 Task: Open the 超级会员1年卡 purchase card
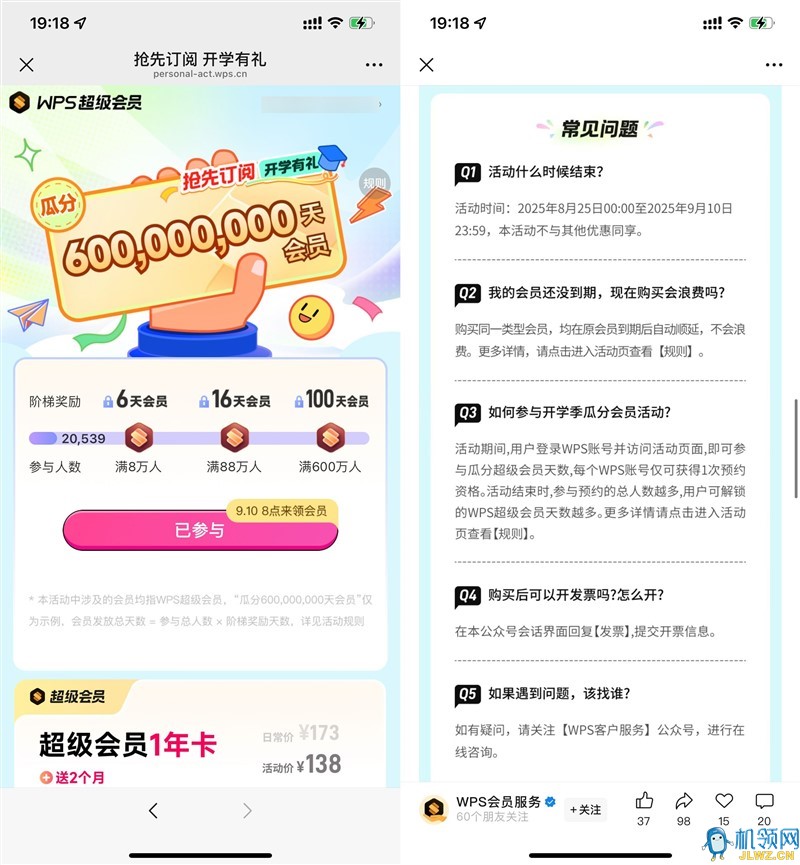[x=200, y=740]
